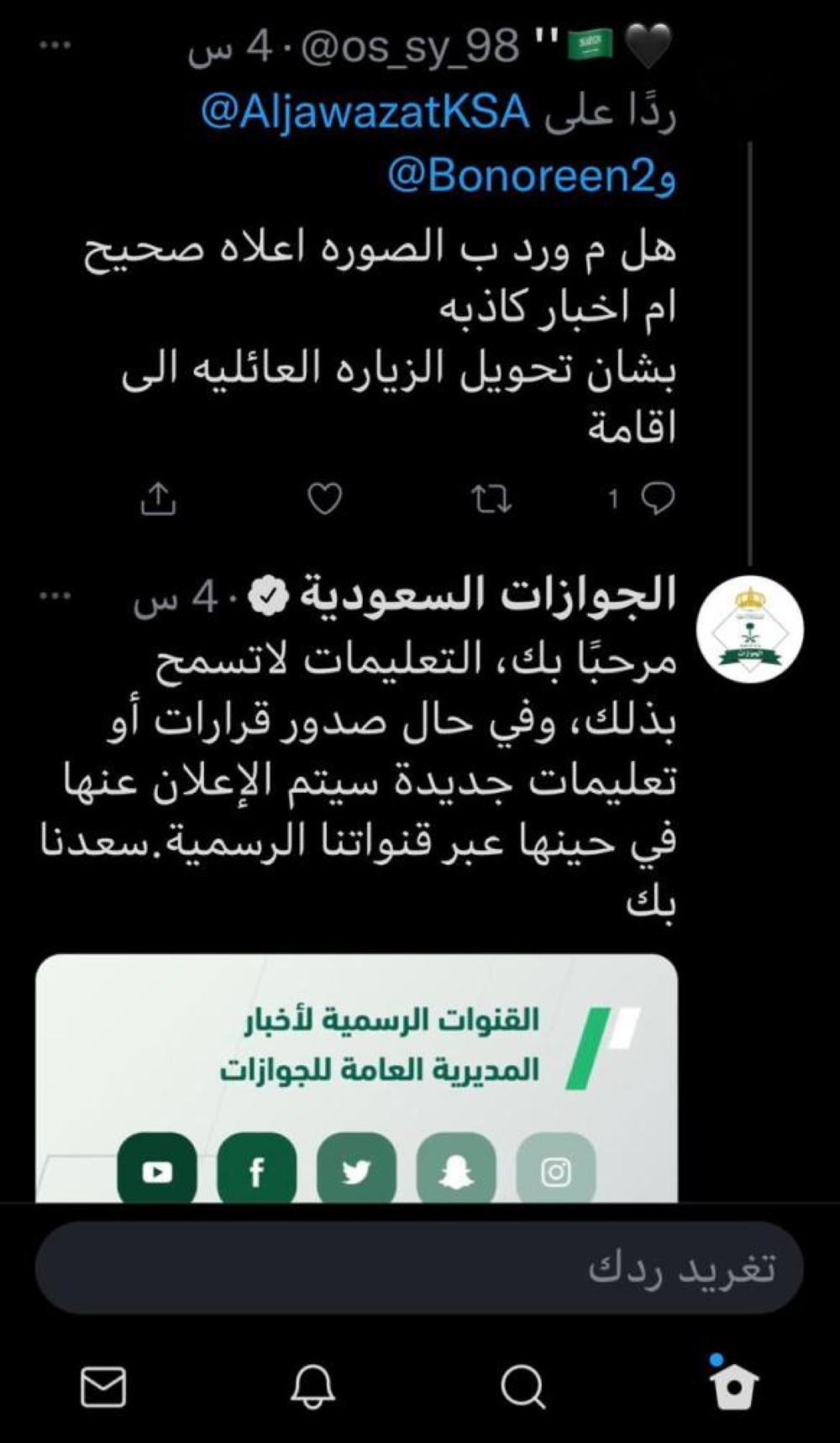Like os_sy_98's tweet

point(324,499)
